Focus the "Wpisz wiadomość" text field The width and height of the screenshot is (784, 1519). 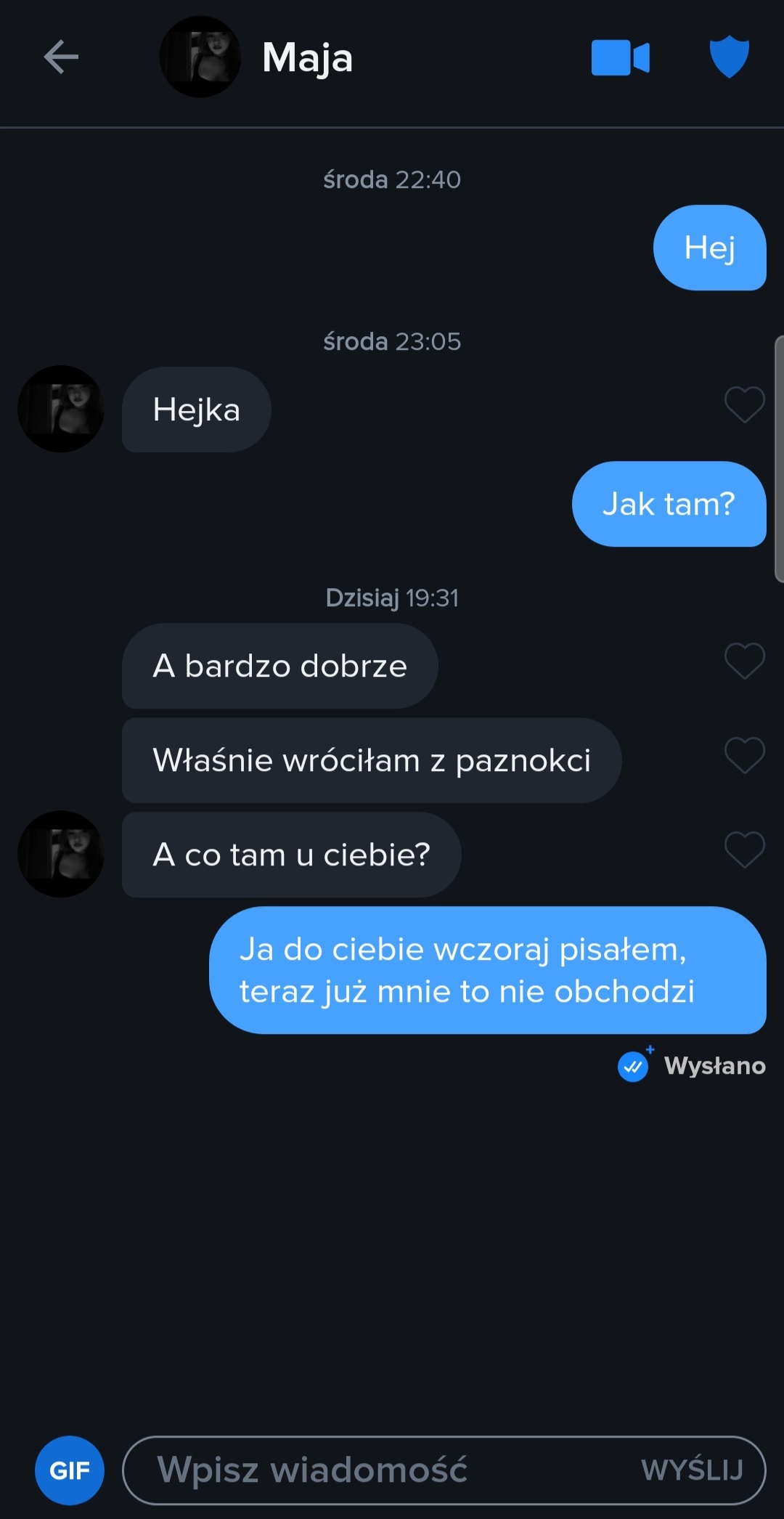coord(377,1470)
